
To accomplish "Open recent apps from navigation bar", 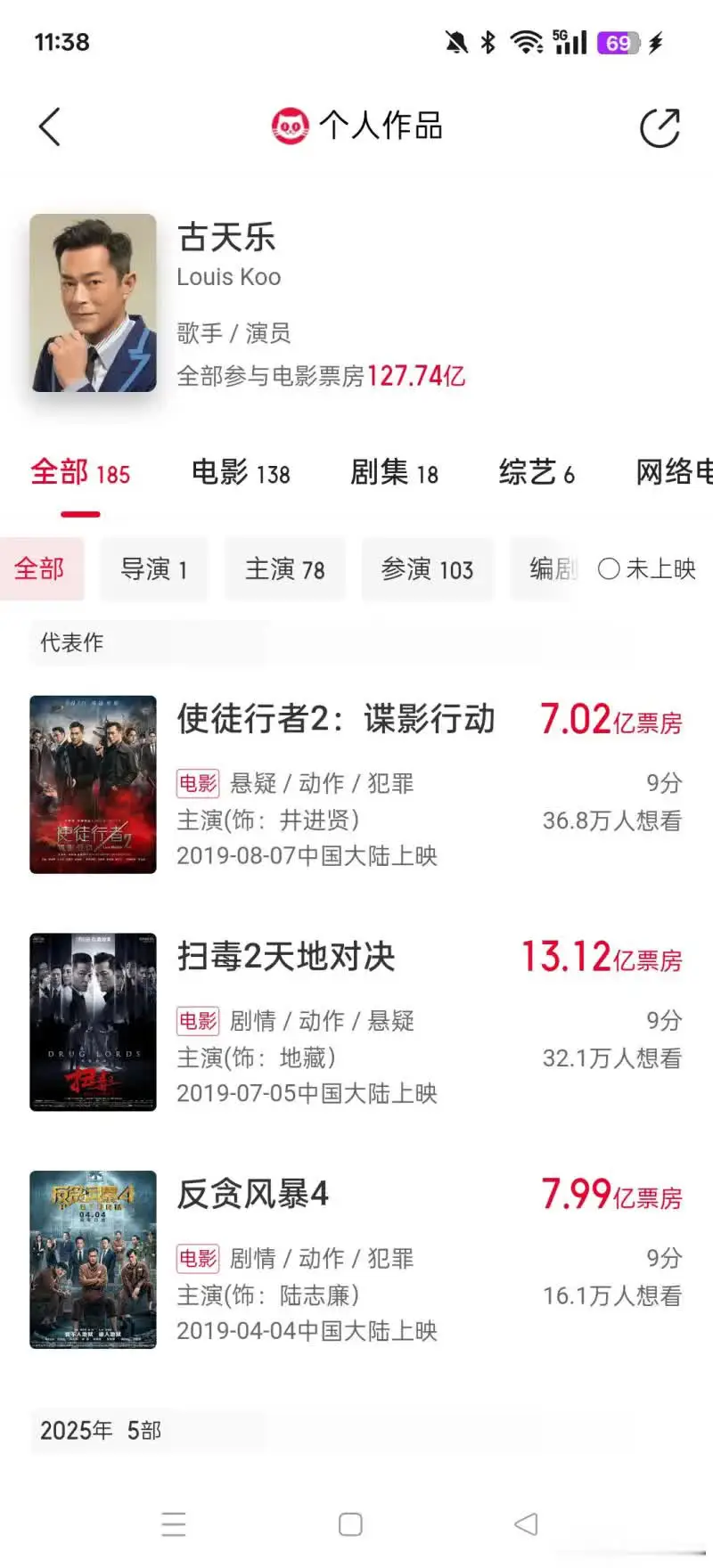I will pos(174,1524).
